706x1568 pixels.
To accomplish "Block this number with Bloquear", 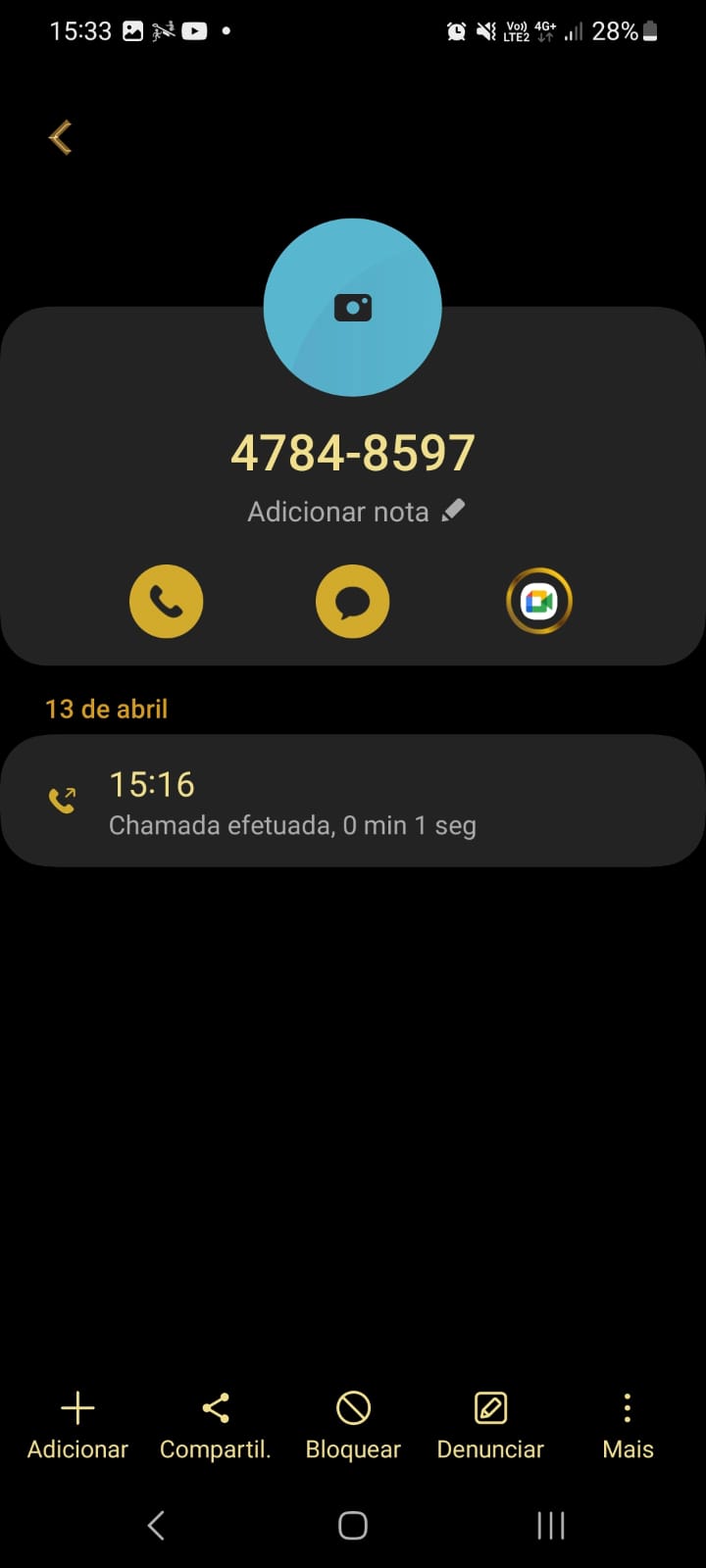I will coord(353,1426).
